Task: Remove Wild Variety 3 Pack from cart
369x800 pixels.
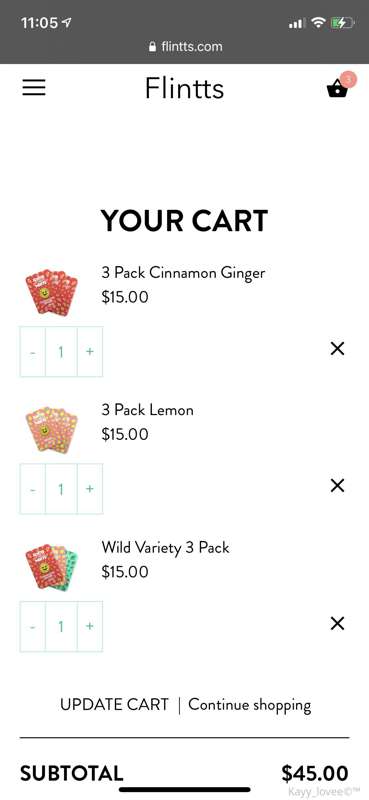Action: (337, 623)
